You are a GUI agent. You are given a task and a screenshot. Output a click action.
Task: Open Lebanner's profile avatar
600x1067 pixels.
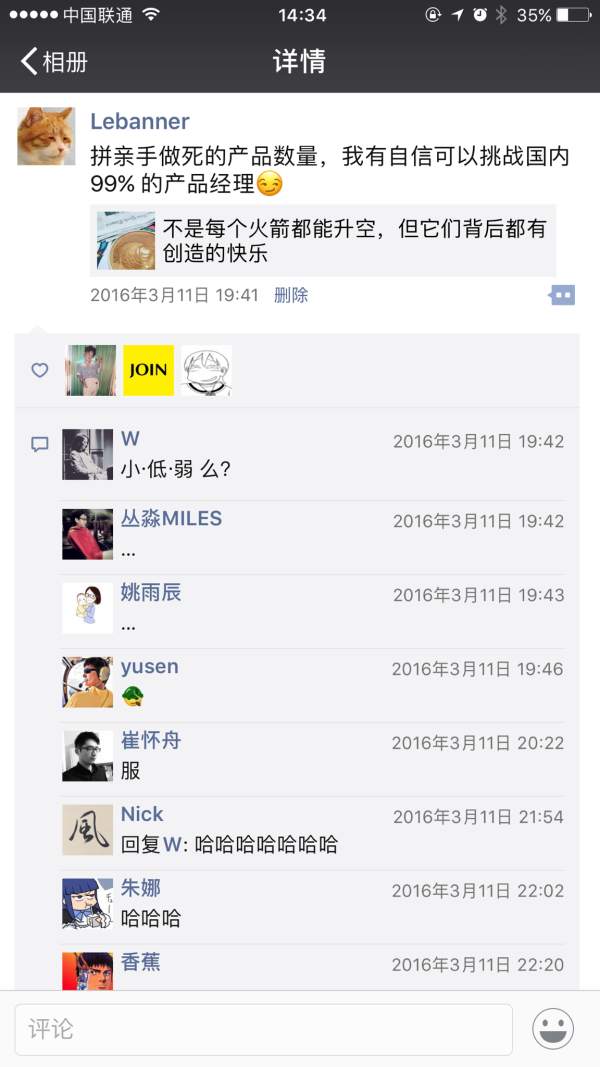[46, 136]
